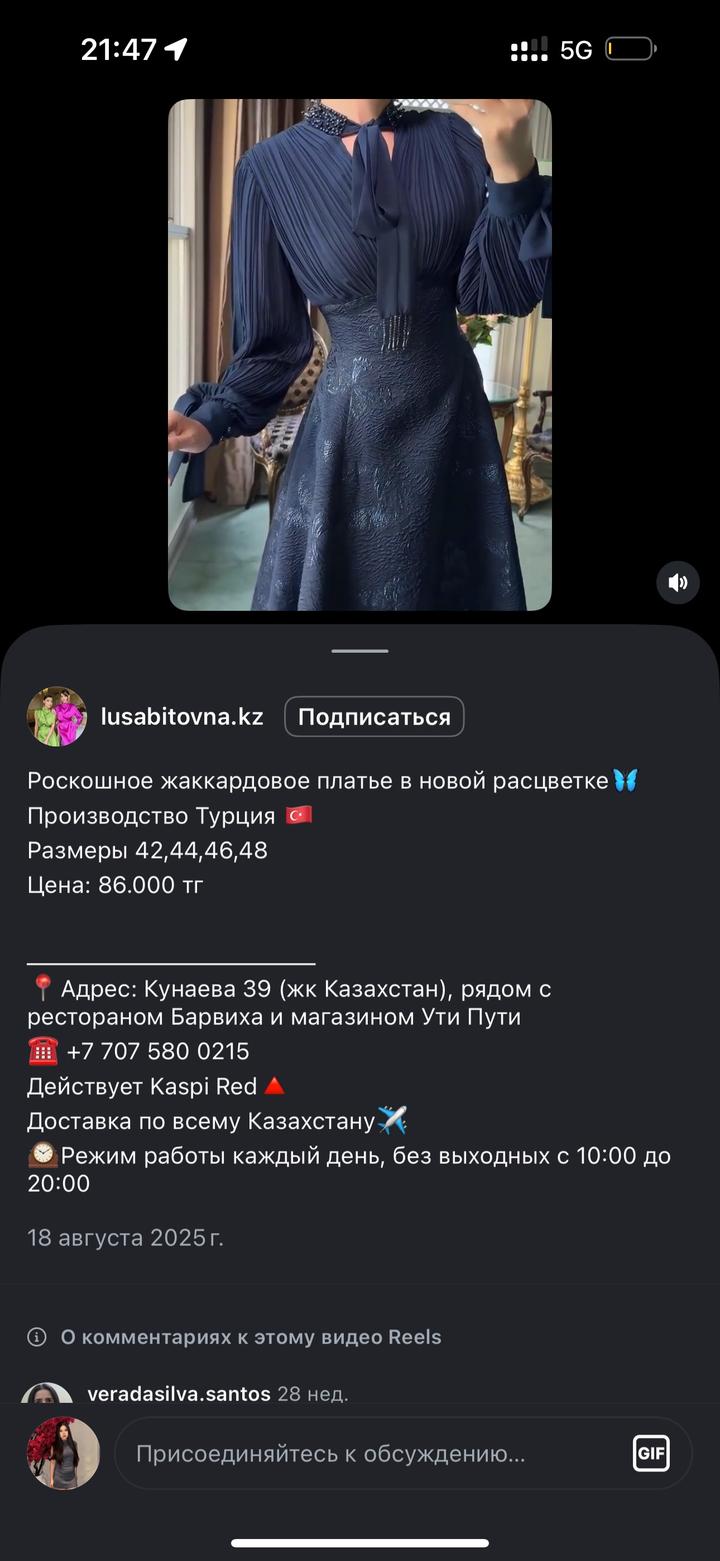Tap the sheet drag handle
This screenshot has height=1561, width=720.
tap(360, 651)
